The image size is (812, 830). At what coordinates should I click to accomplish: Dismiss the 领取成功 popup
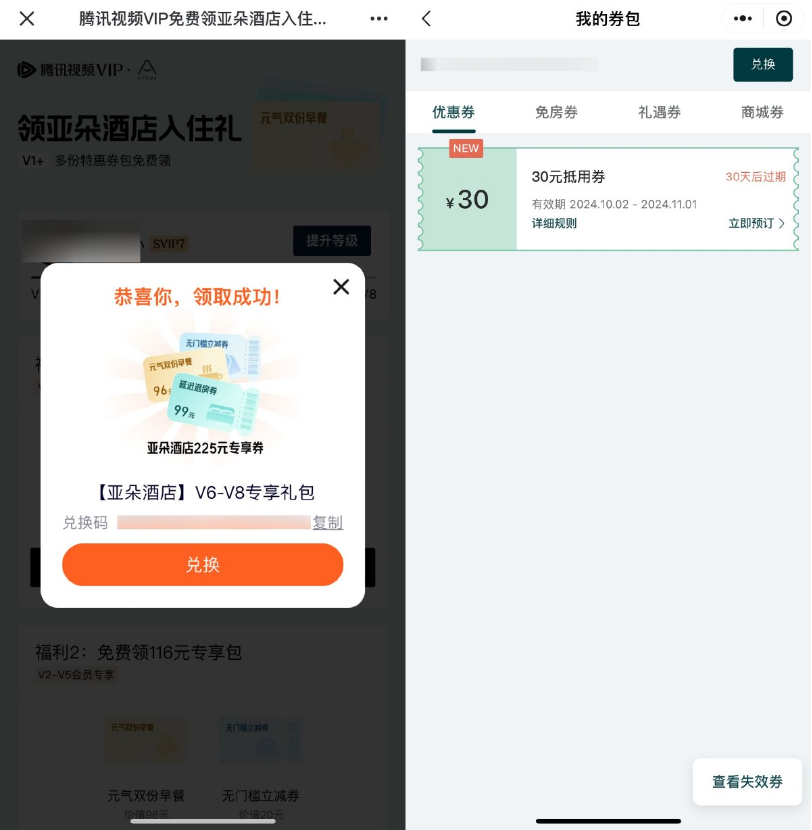coord(341,287)
